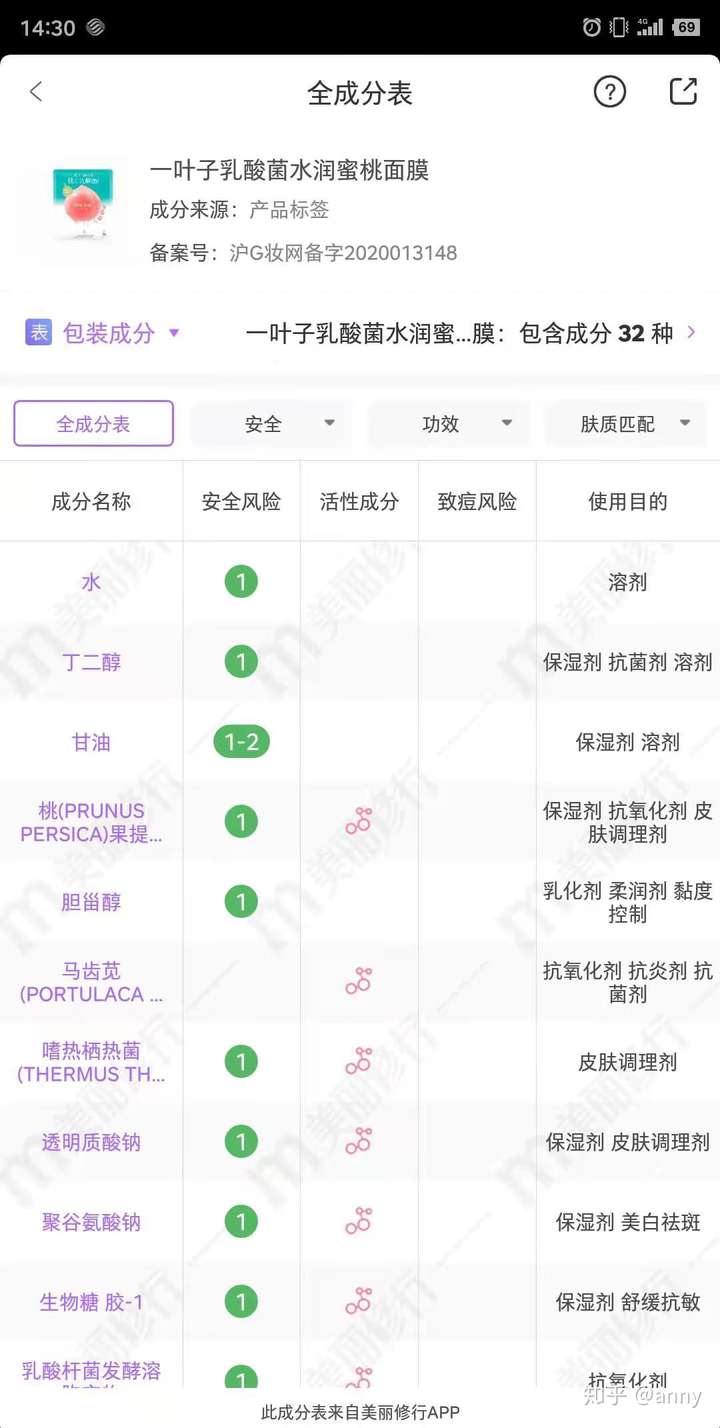The height and width of the screenshot is (1428, 720).
Task: Open the 马齿苋 ingredient
Action: tap(91, 982)
